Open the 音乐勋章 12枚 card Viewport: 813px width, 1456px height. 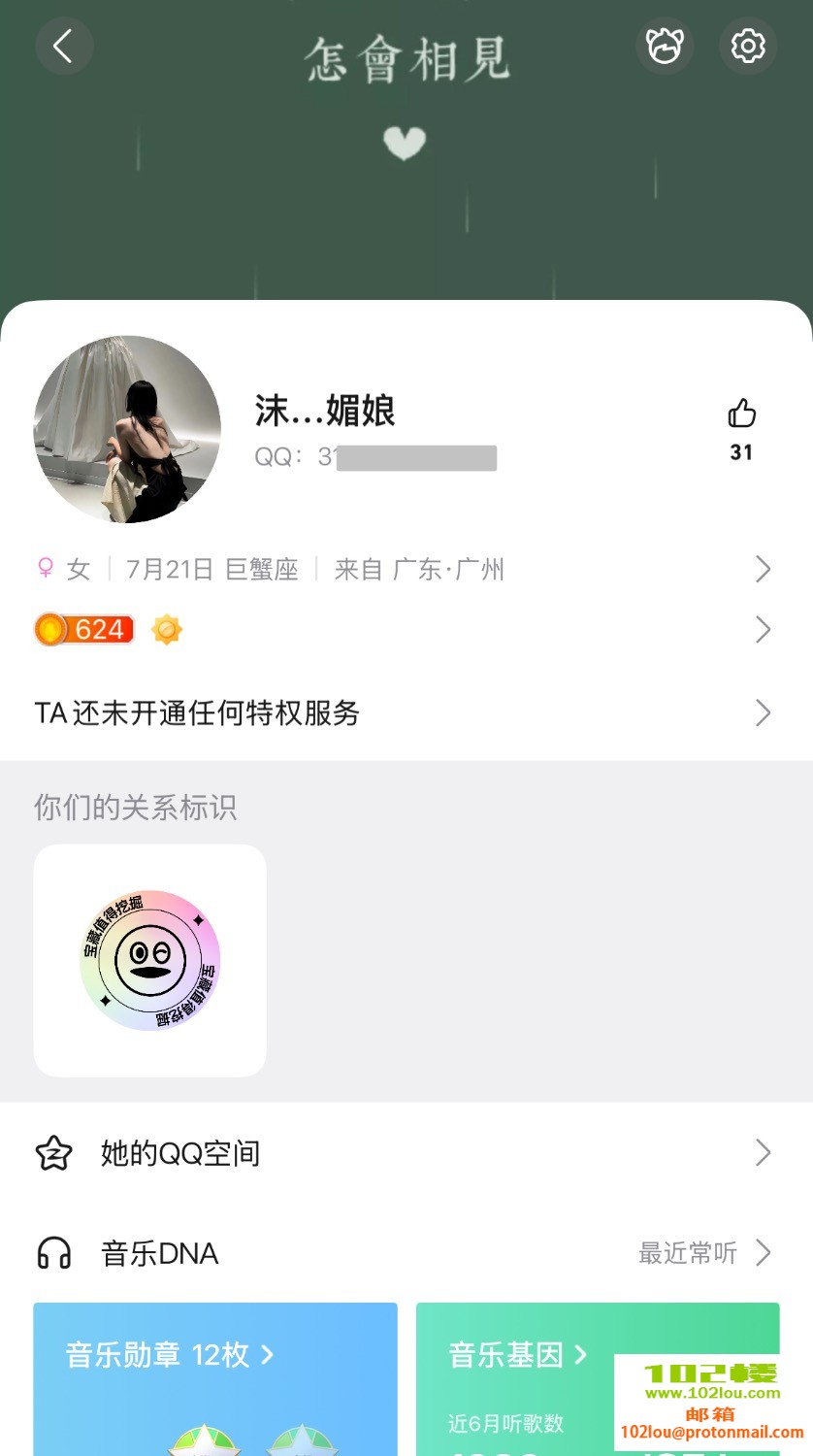click(x=215, y=1378)
